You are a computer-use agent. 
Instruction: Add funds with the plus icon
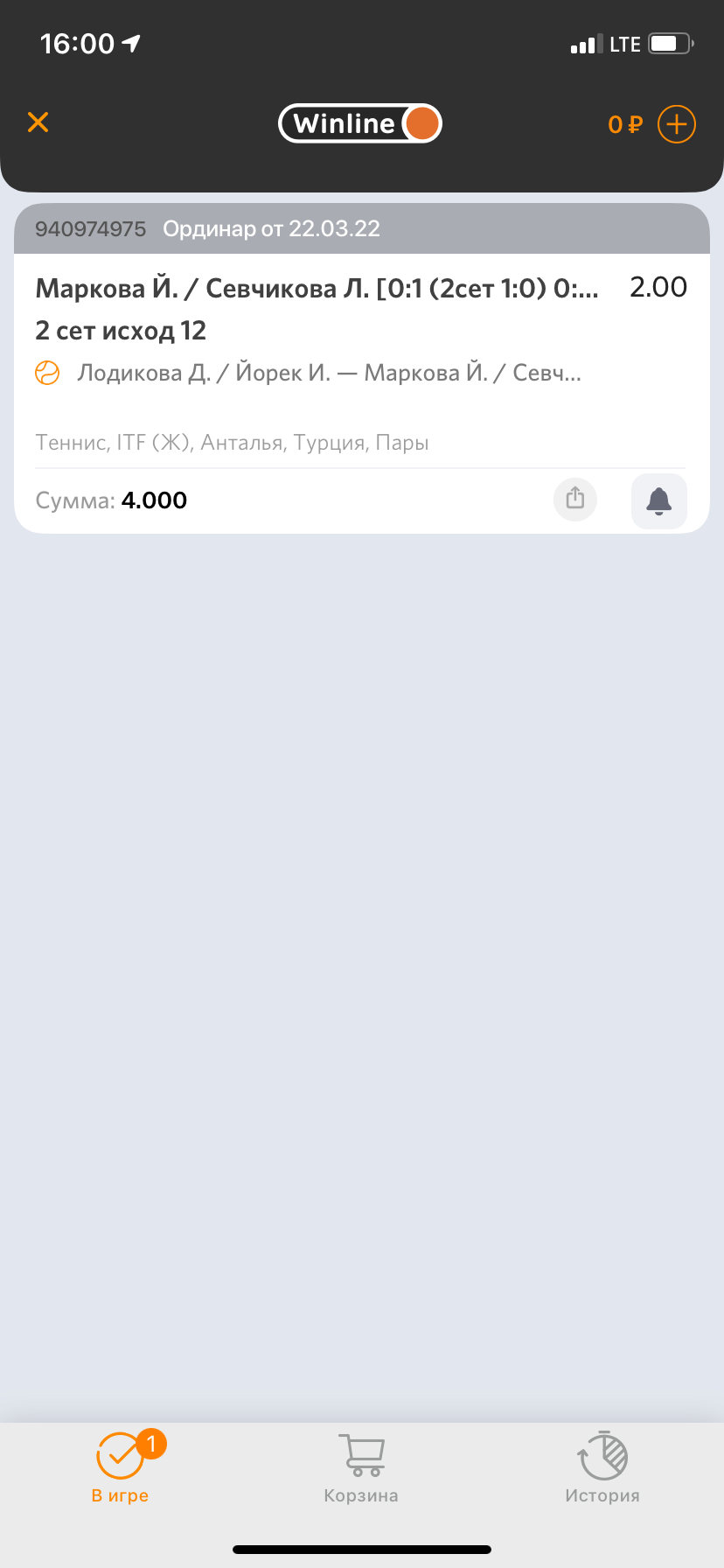tap(676, 124)
